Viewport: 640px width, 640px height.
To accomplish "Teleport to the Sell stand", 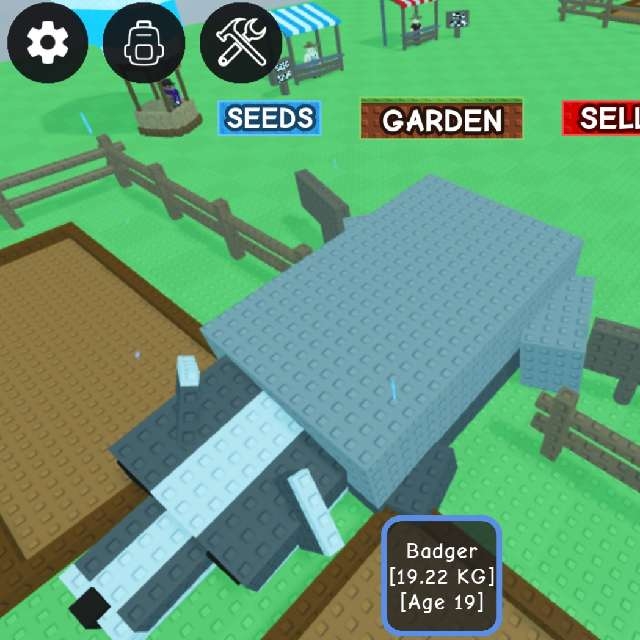I will coord(602,118).
